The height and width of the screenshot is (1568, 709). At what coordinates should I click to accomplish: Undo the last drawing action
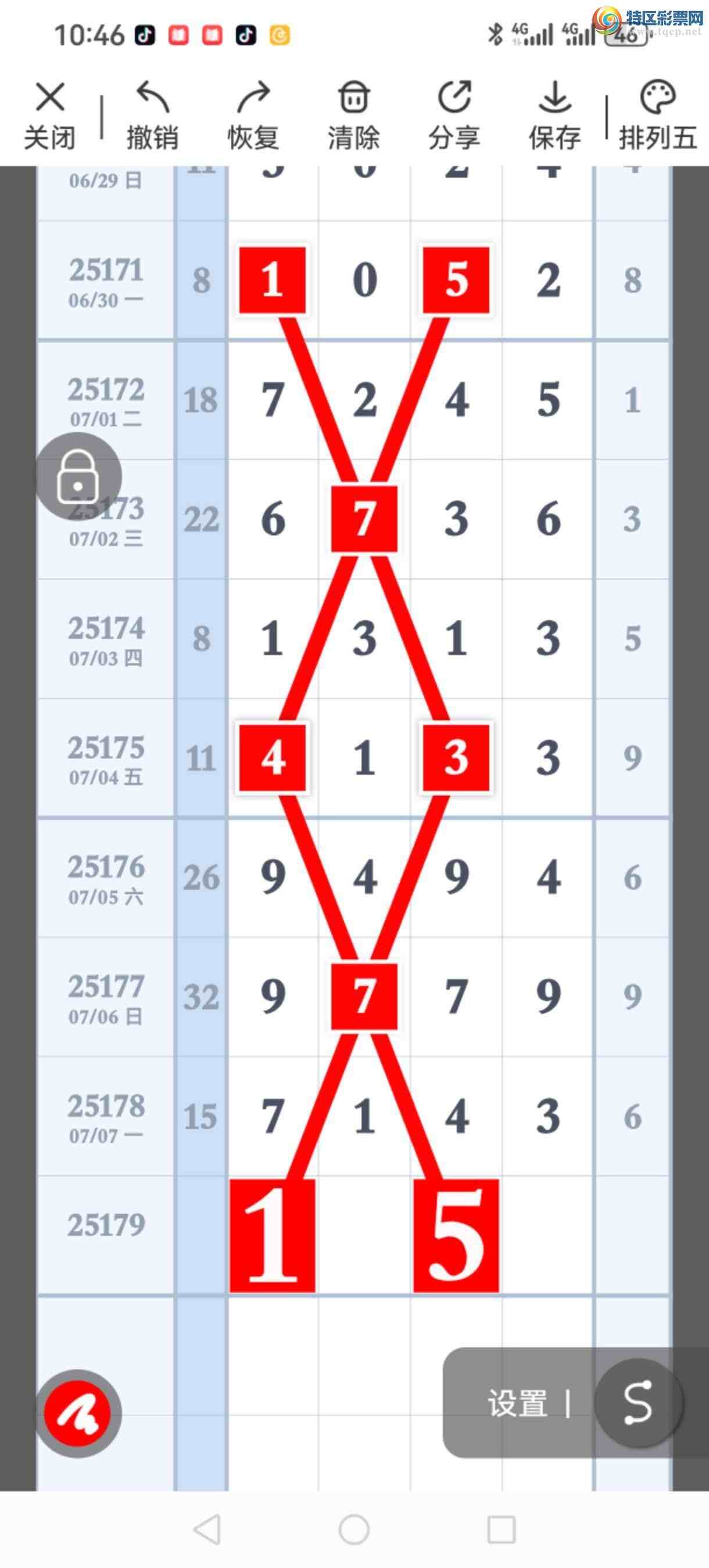click(x=152, y=114)
